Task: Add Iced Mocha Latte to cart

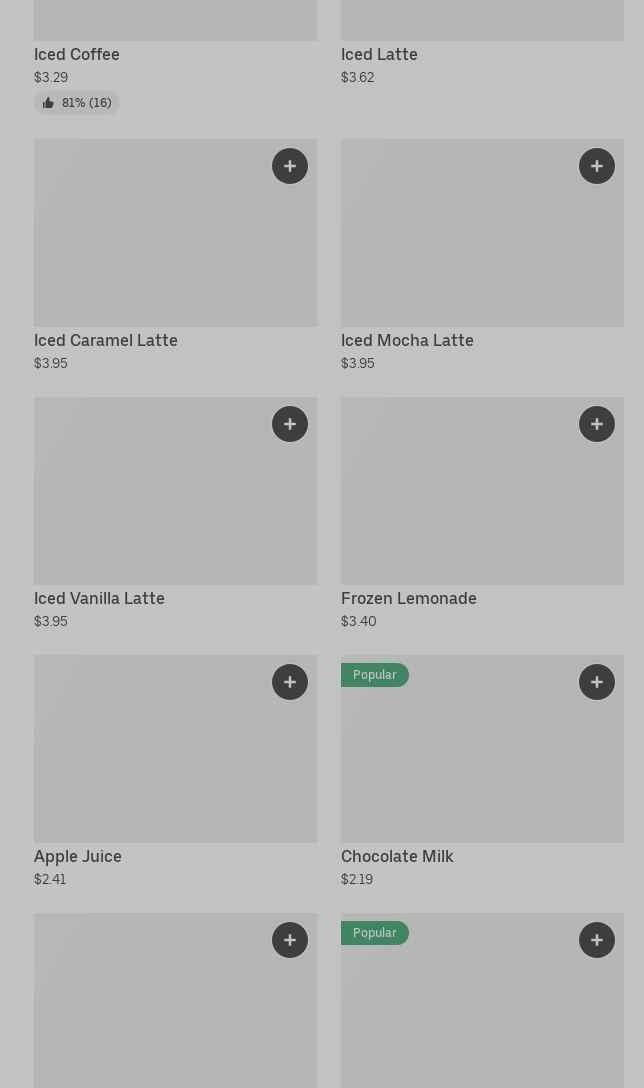Action: click(x=597, y=166)
